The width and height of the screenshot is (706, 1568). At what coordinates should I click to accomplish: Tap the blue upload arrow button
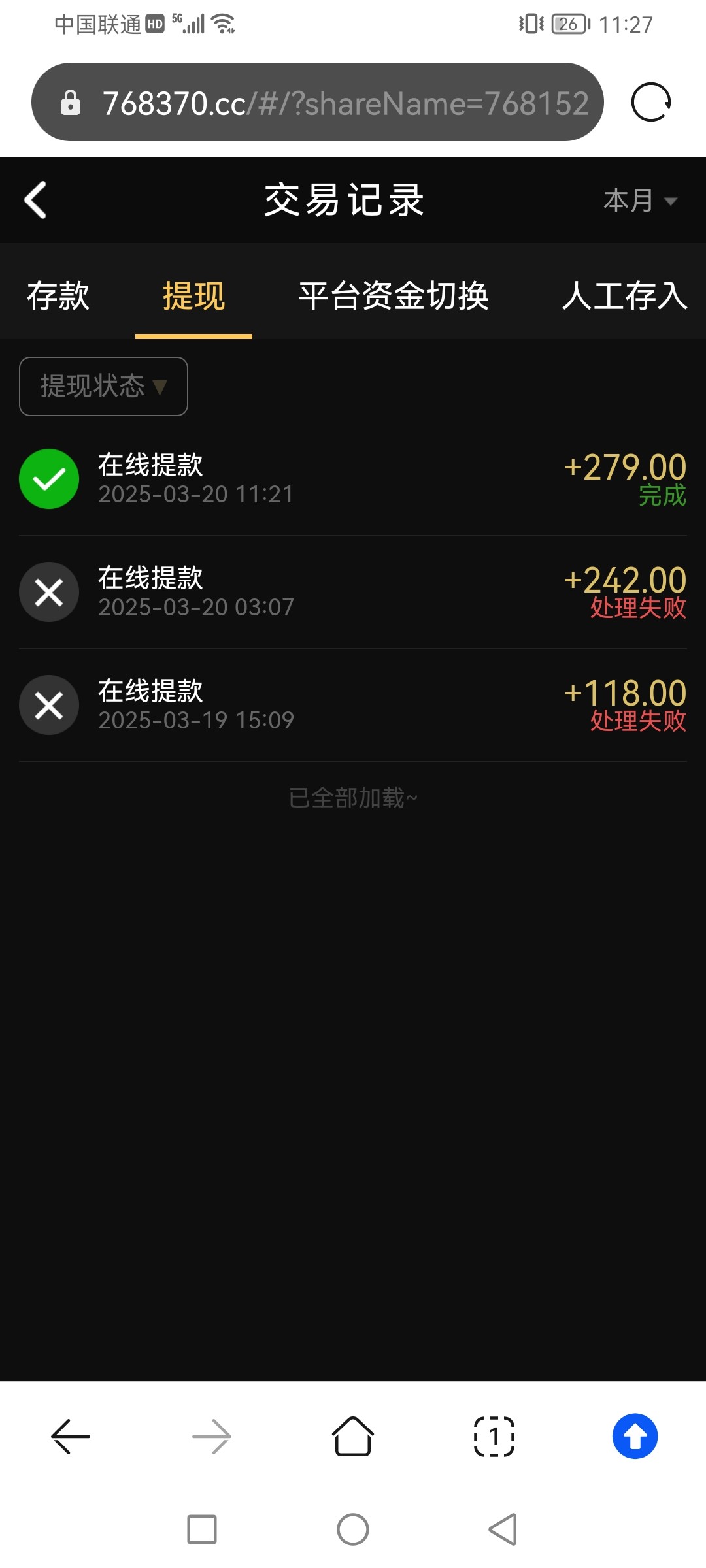[635, 1437]
